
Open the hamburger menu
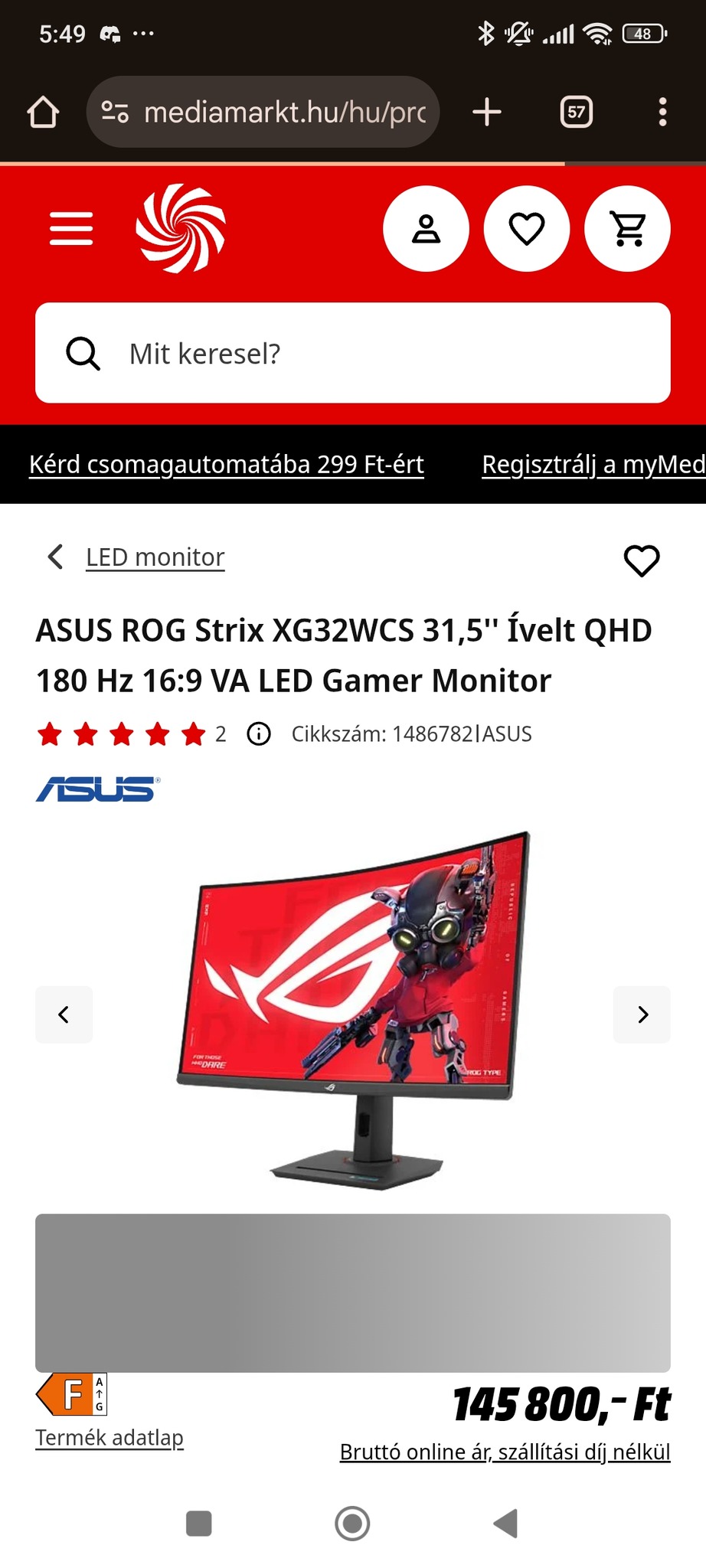click(71, 229)
